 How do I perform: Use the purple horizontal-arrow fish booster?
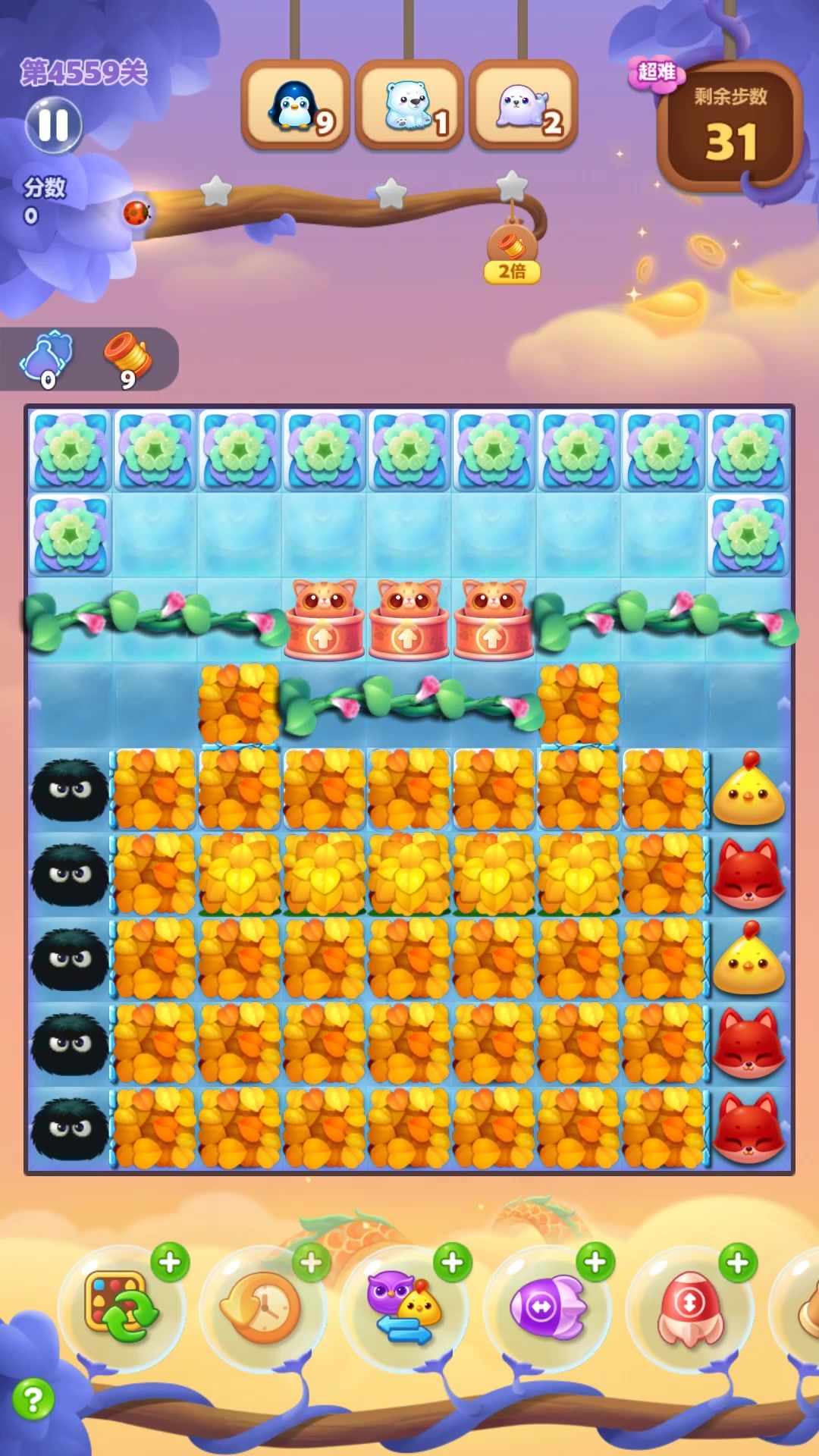546,1308
